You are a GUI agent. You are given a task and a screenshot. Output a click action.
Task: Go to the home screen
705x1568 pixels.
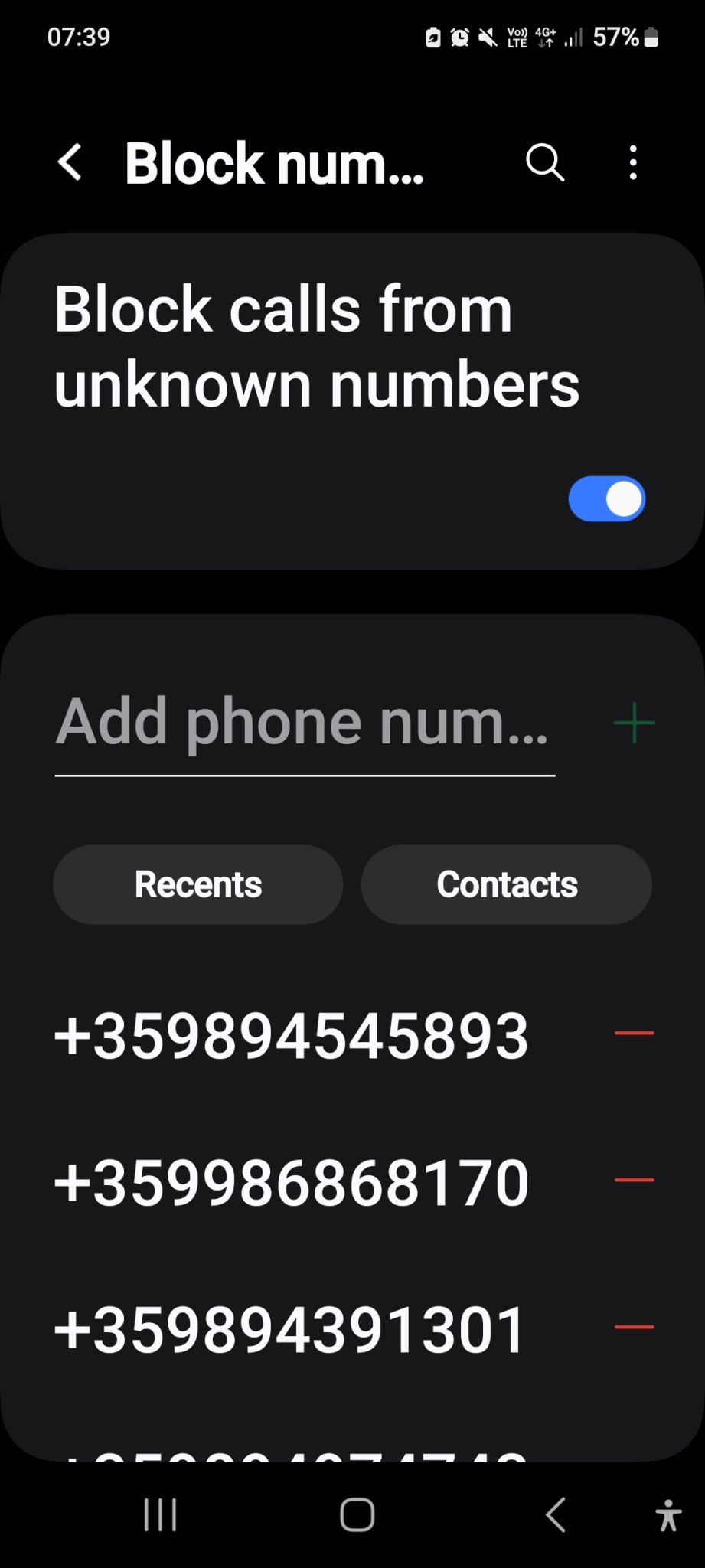point(357,1514)
